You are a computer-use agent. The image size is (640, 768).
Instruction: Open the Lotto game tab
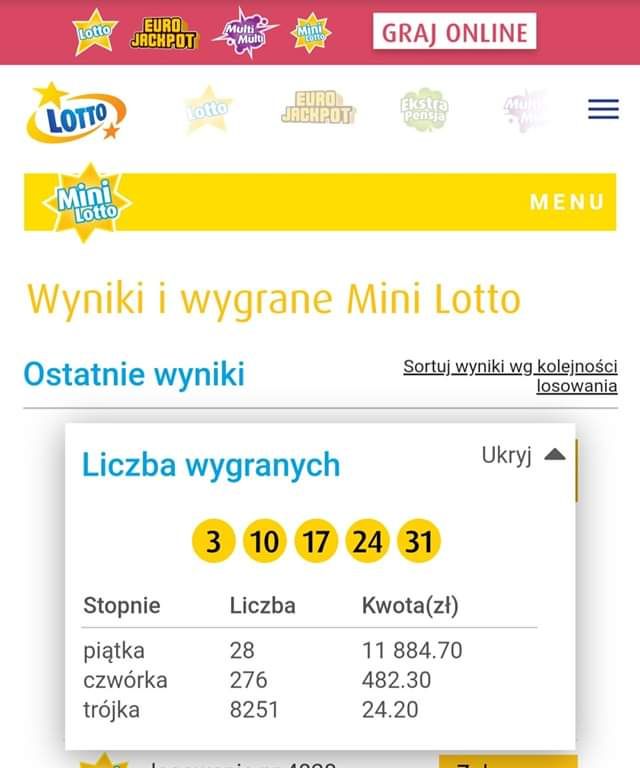208,110
